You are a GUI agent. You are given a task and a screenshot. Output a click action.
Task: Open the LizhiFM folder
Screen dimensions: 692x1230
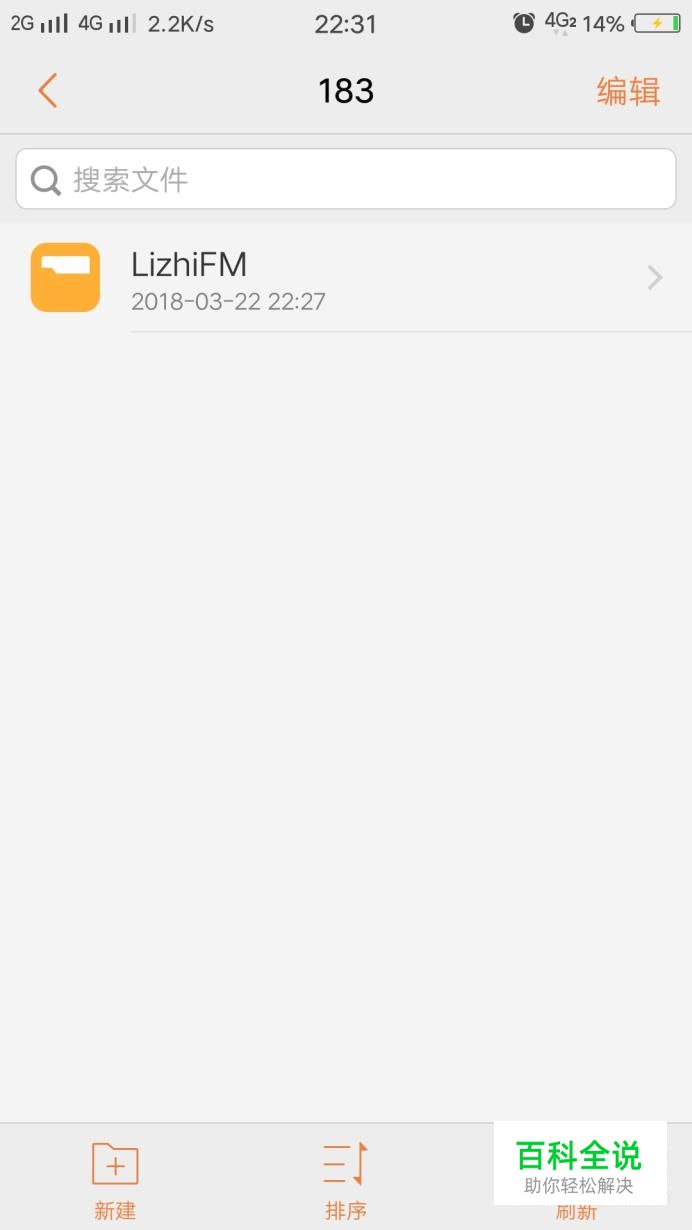tap(346, 278)
